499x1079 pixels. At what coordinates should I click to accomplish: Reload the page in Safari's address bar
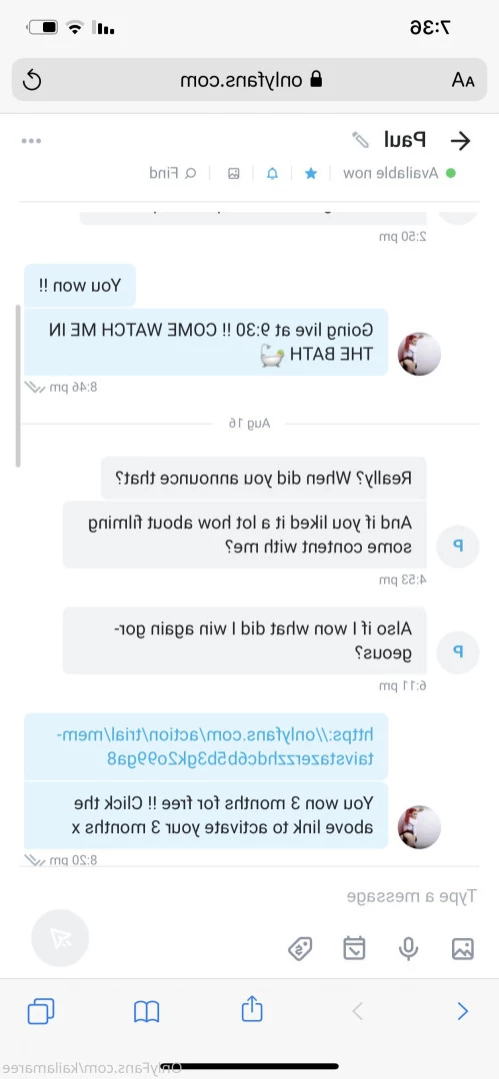(x=32, y=81)
